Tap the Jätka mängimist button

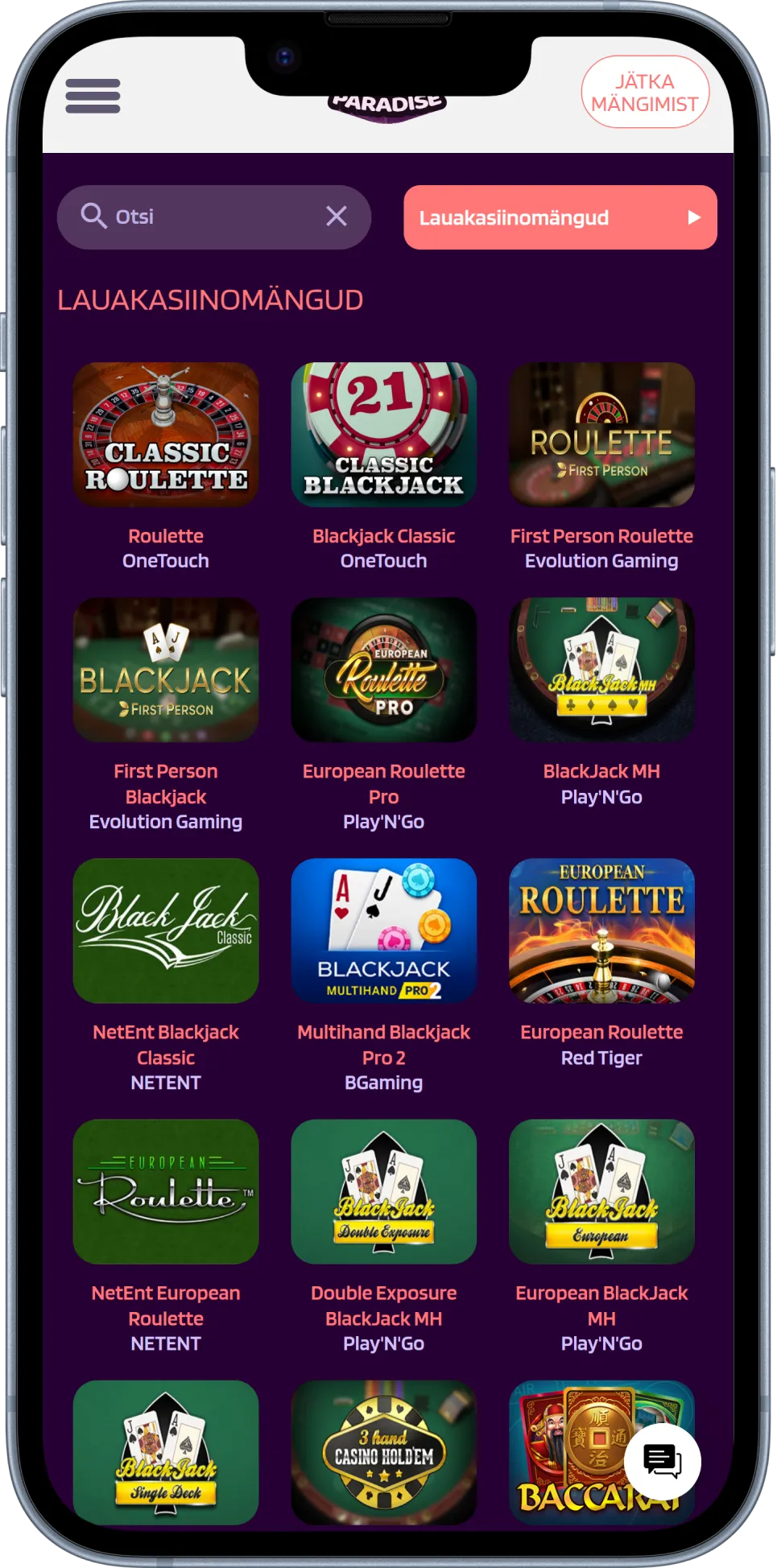[x=644, y=93]
